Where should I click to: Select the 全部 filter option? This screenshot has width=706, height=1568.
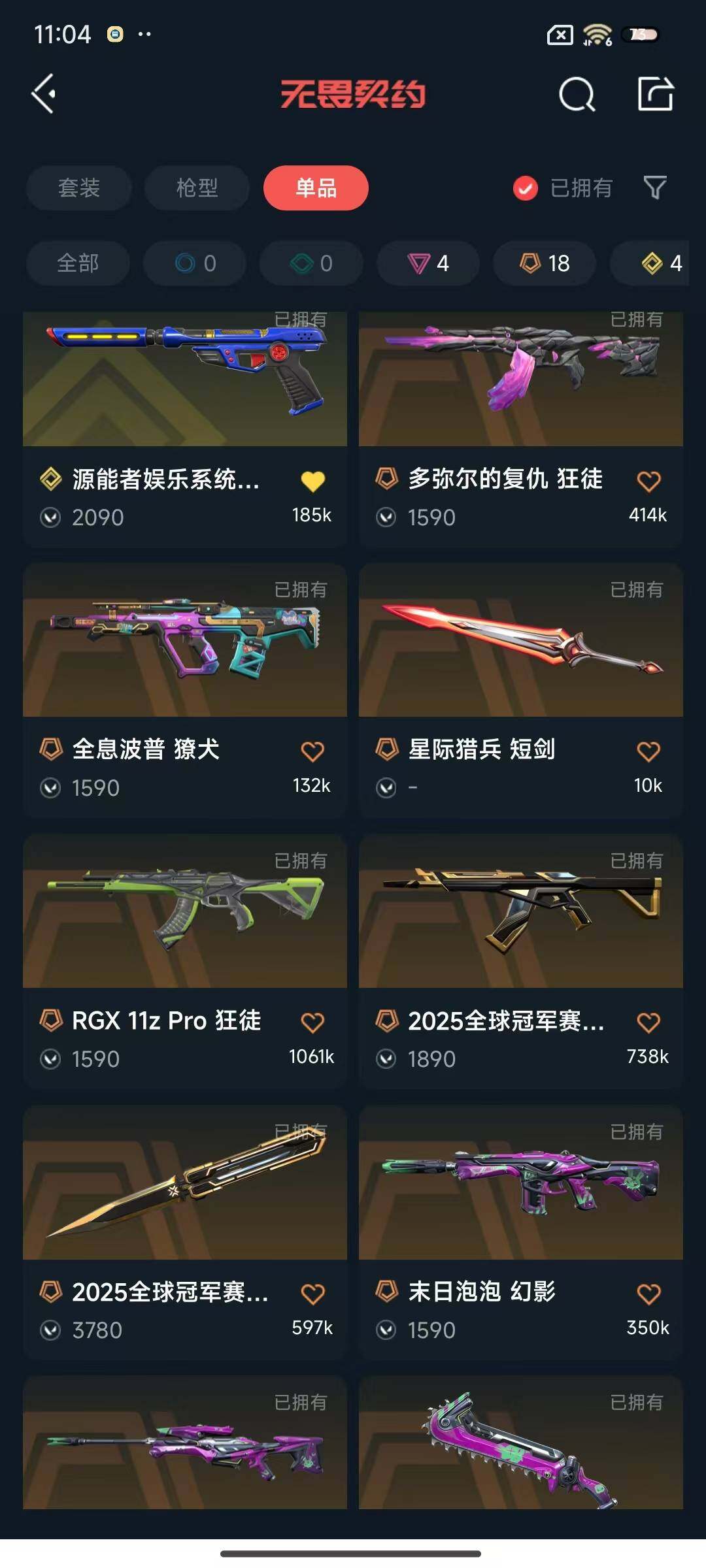(78, 263)
